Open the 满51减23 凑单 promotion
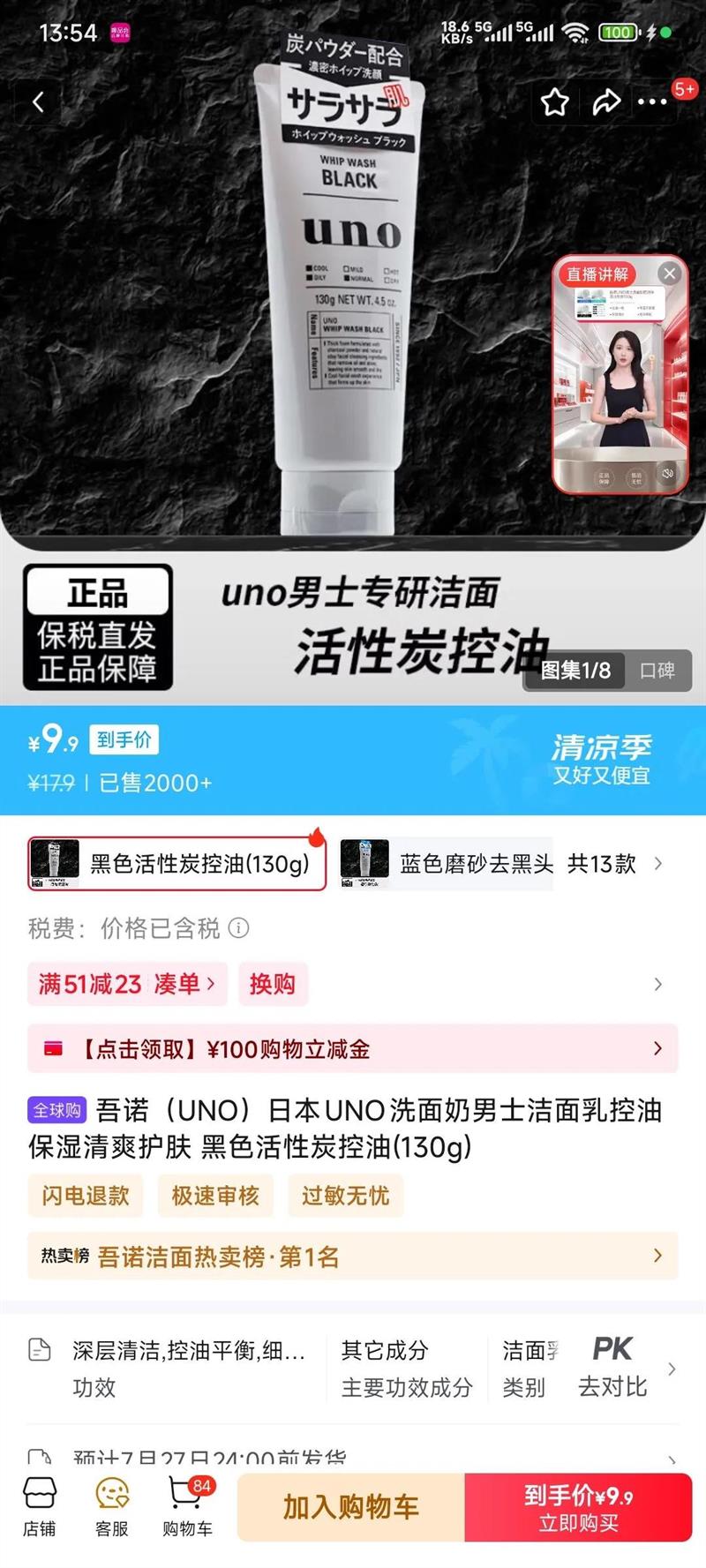This screenshot has height=1568, width=706. pyautogui.click(x=127, y=984)
